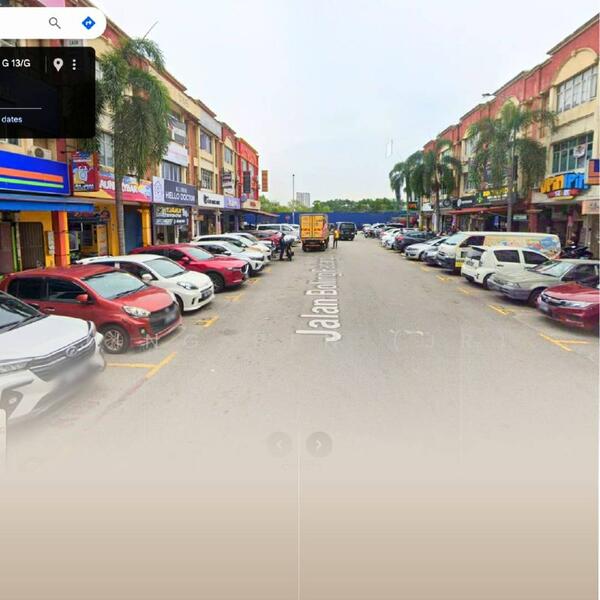Viewport: 600px width, 600px height.
Task: Open the three-dot overflow menu
Action: click(74, 64)
